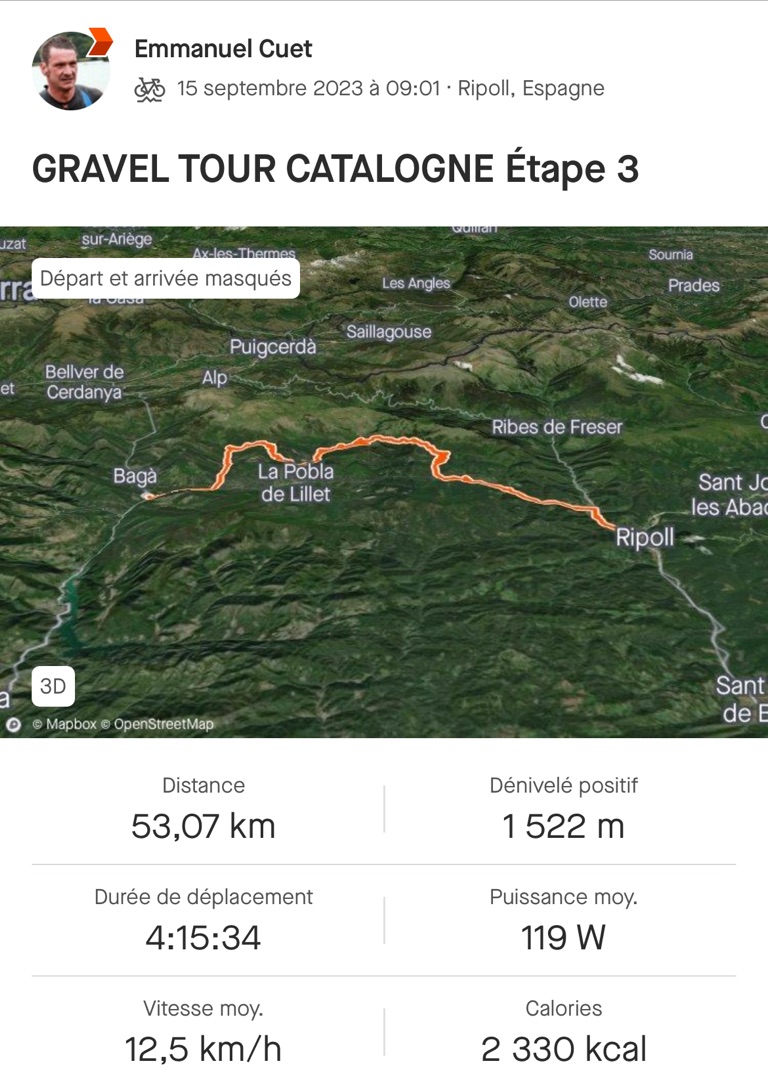Tap the 'Départ et arrivée masqués' label
The height and width of the screenshot is (1086, 768).
(x=166, y=278)
